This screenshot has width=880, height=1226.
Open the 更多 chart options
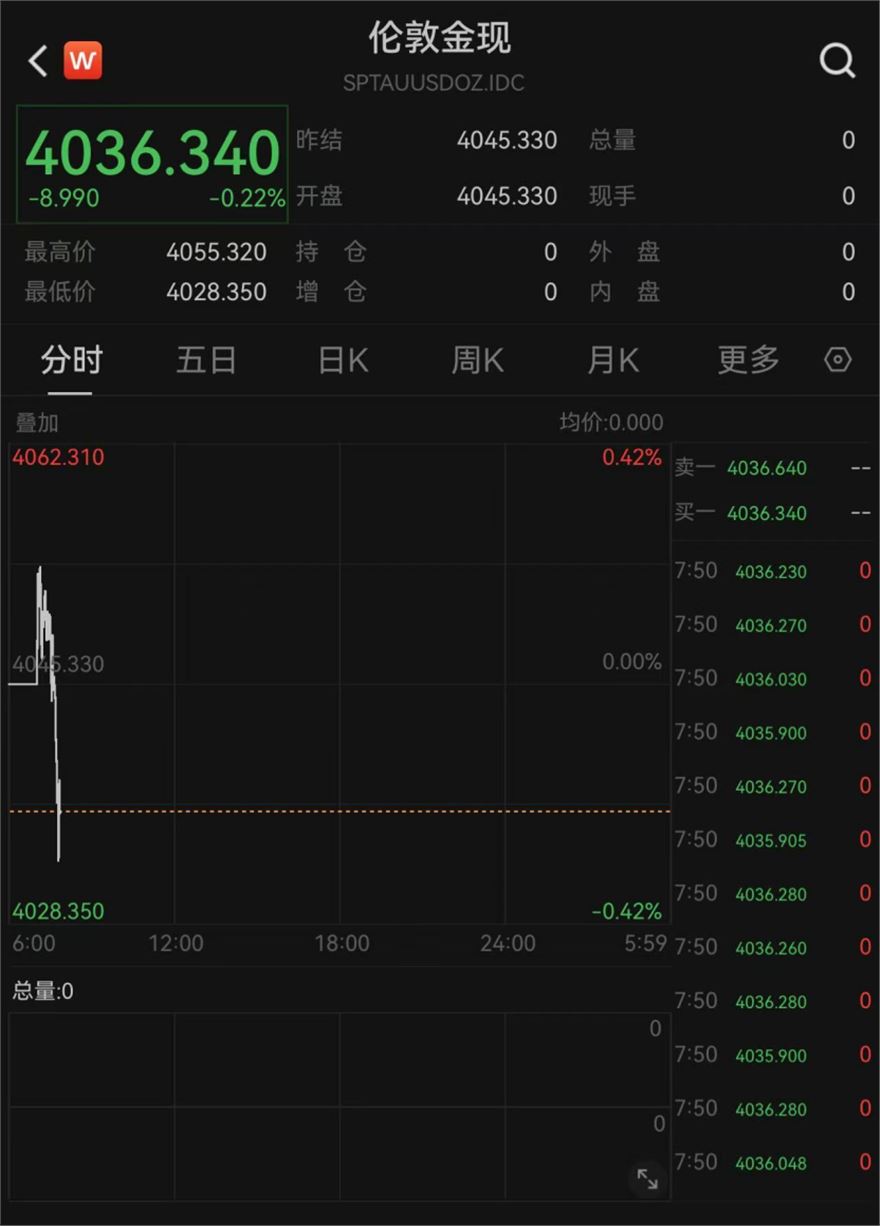[748, 360]
